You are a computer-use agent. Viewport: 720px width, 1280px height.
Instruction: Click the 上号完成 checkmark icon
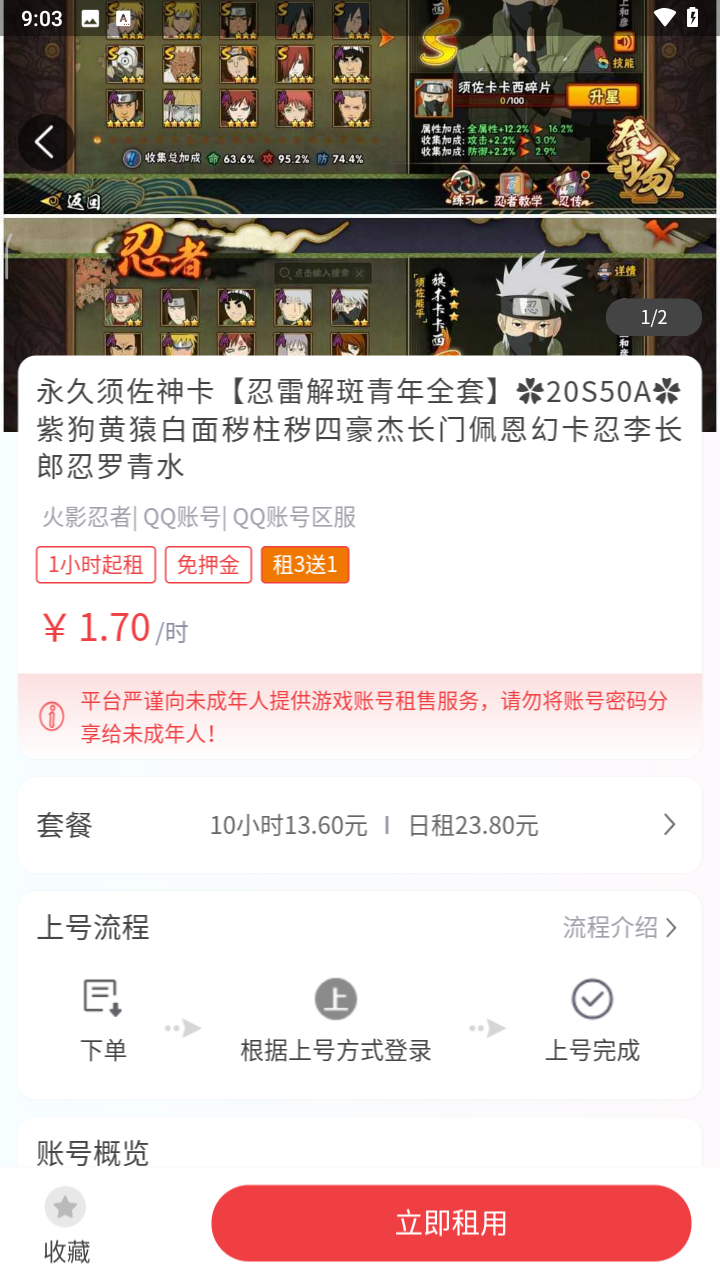[592, 998]
